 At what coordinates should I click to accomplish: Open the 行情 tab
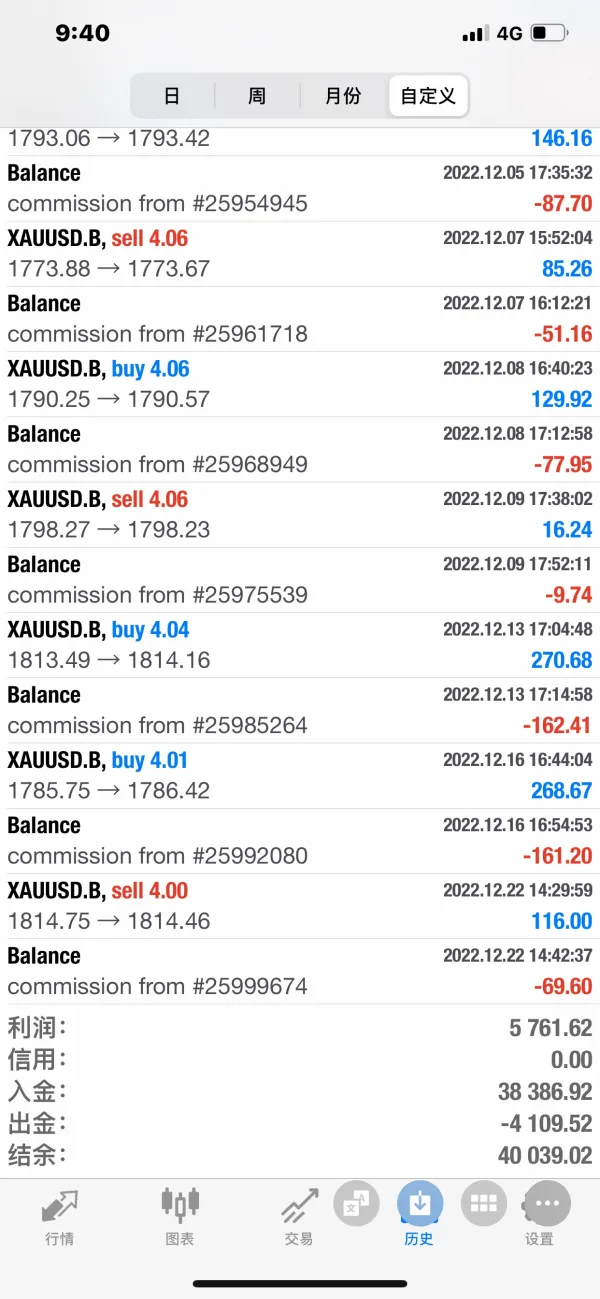click(x=60, y=1215)
